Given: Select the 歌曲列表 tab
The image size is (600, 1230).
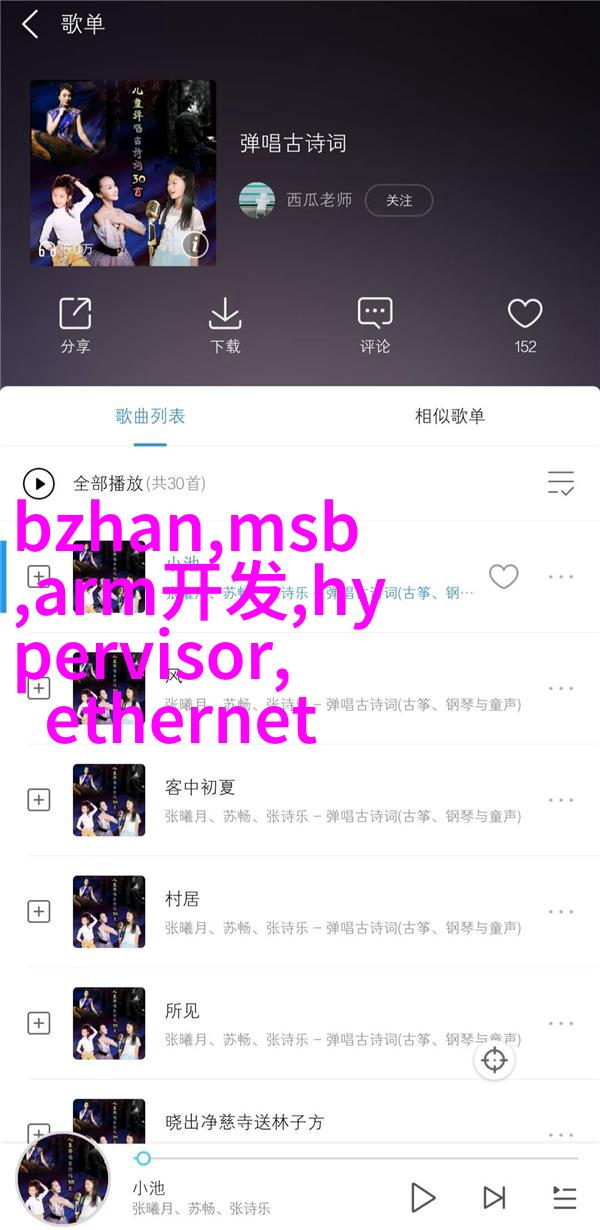Looking at the screenshot, I should click(x=150, y=416).
